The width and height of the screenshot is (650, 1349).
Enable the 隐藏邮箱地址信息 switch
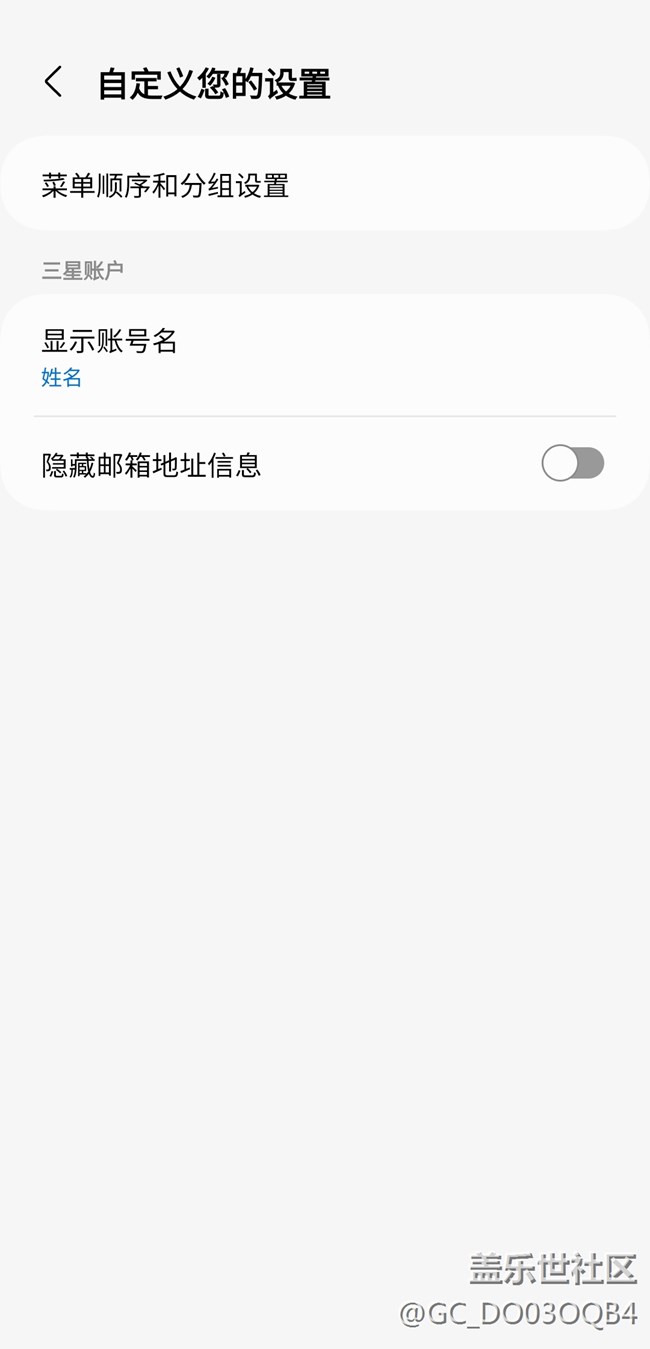click(x=572, y=464)
